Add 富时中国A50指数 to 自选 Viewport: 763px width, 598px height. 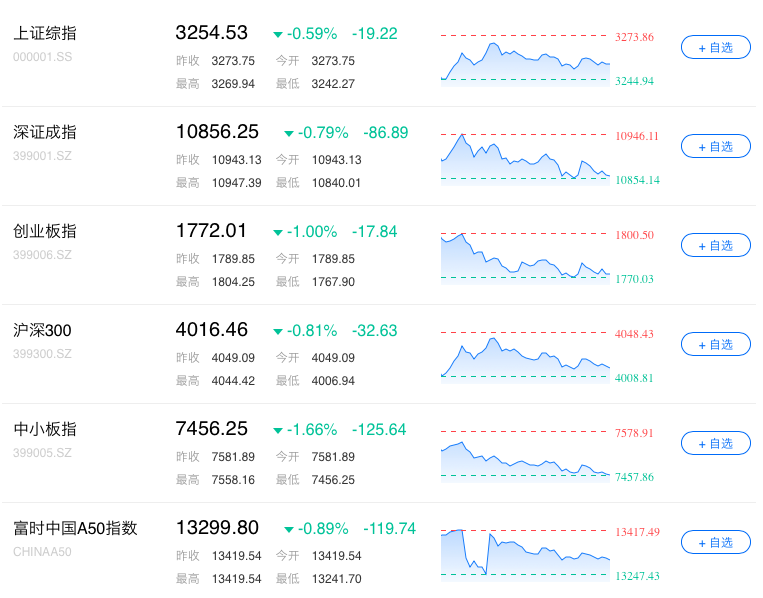point(715,542)
